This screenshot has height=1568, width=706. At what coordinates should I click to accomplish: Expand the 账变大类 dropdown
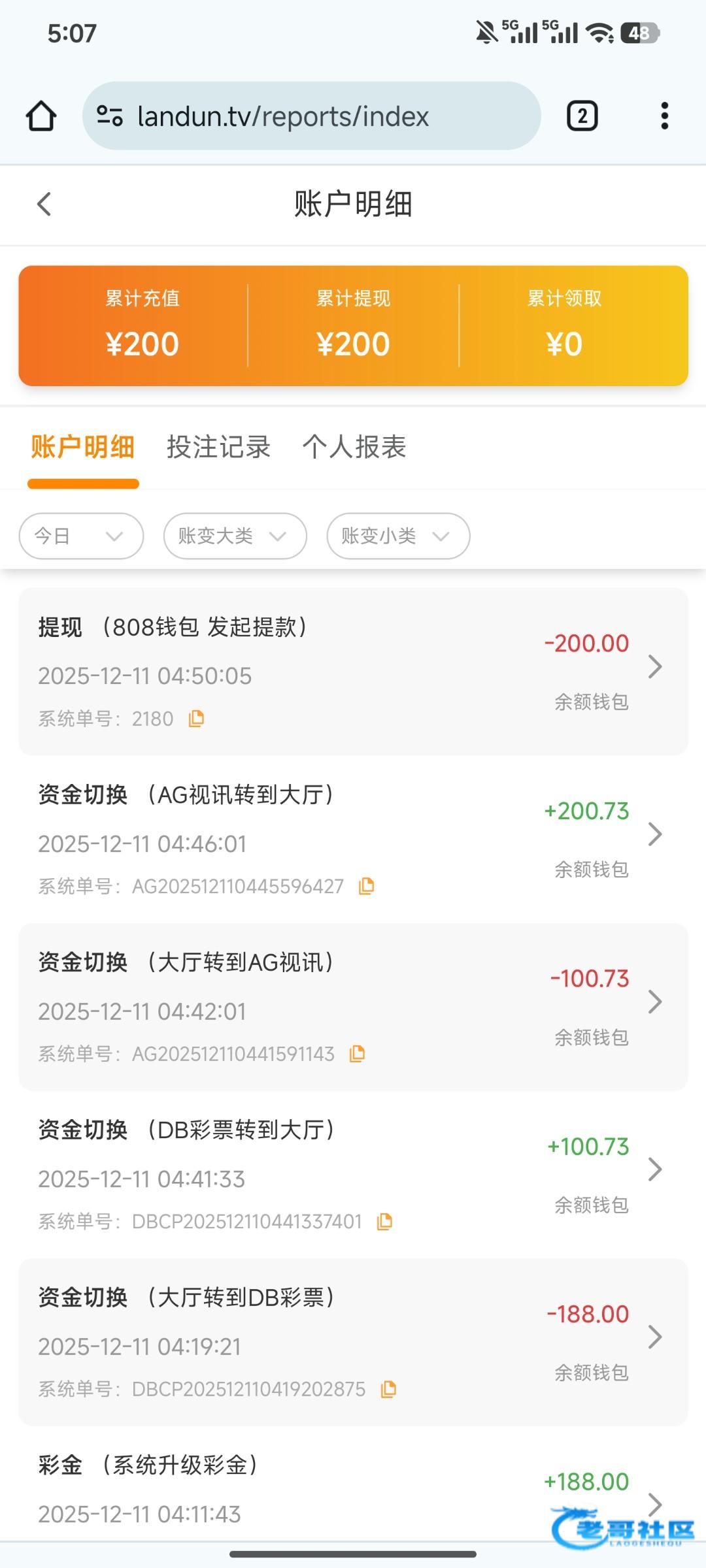(235, 536)
